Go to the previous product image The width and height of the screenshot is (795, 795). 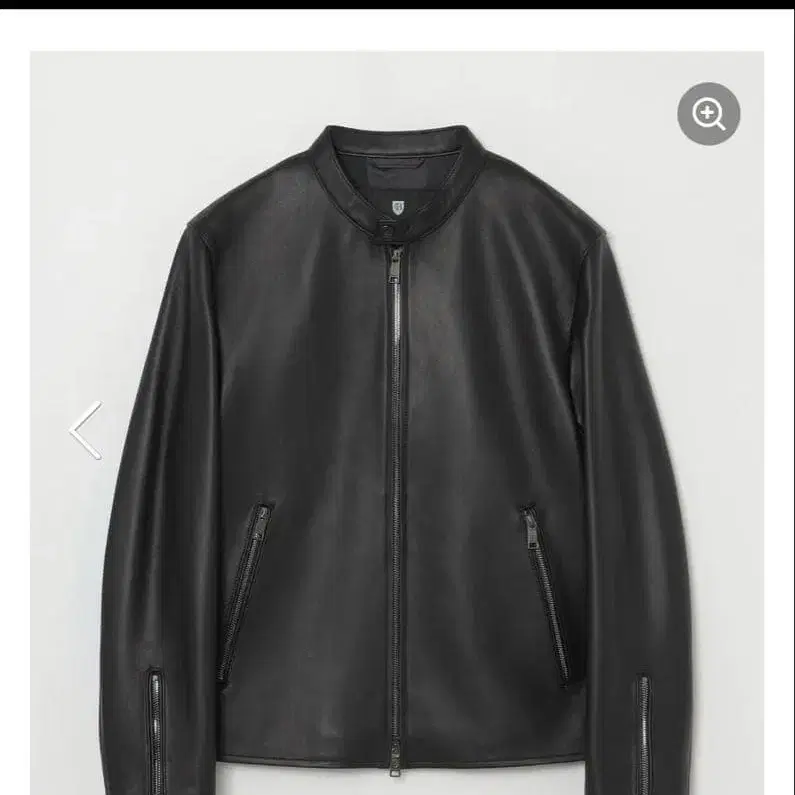pyautogui.click(x=86, y=430)
